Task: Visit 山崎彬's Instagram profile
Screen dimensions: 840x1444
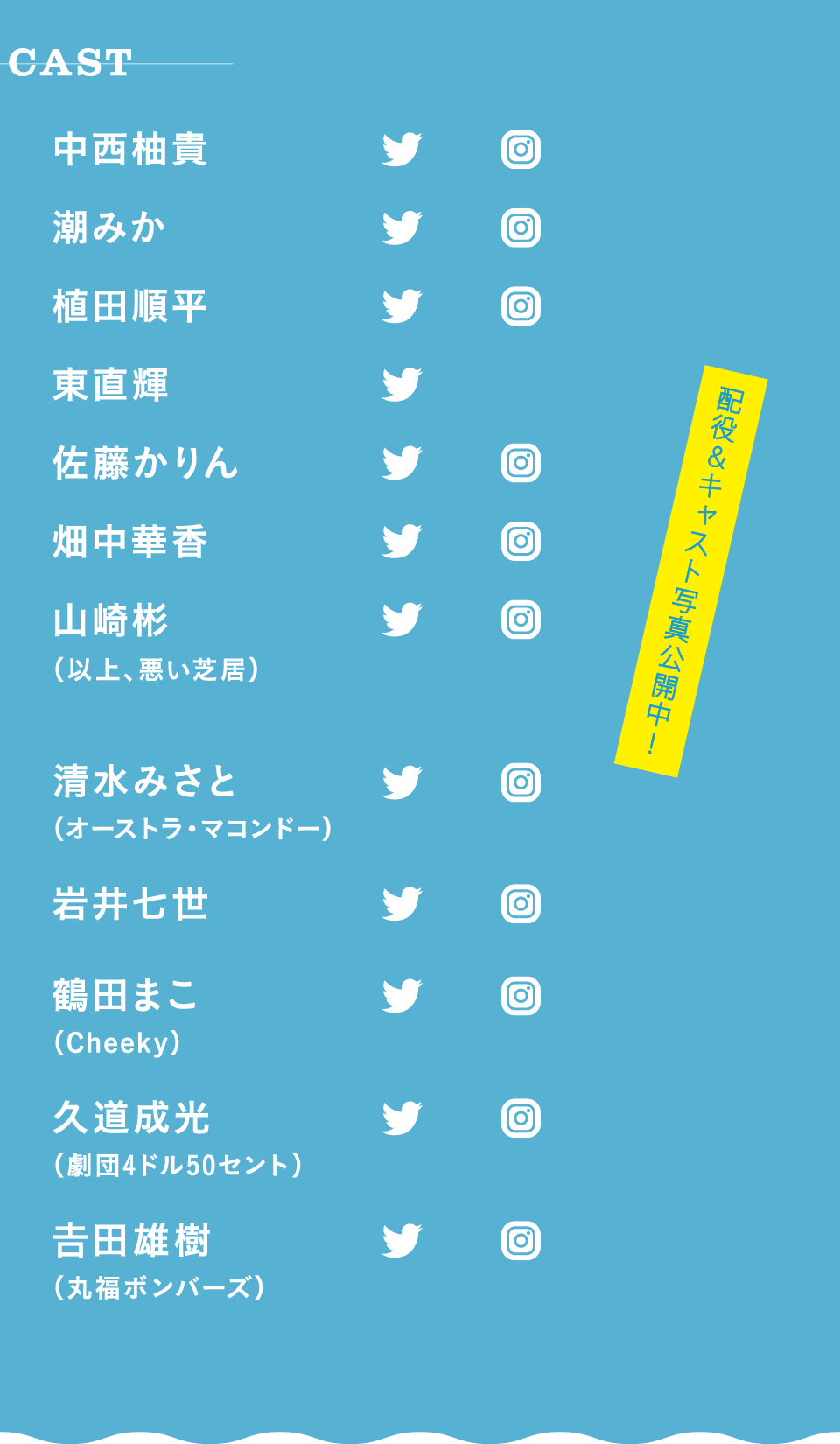Action: (521, 620)
